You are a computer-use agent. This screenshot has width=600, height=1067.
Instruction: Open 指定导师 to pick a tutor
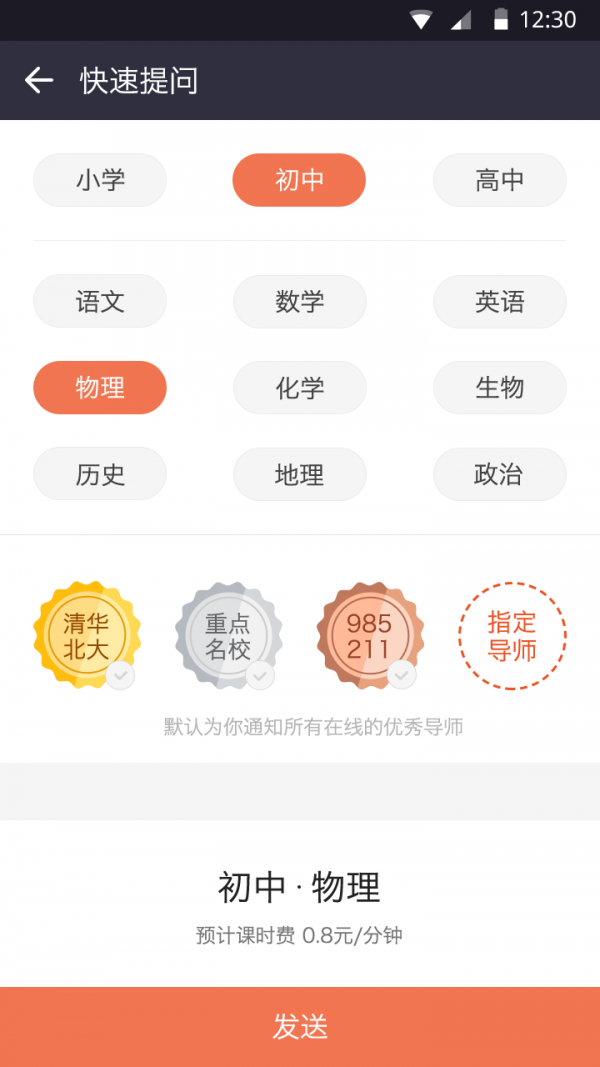512,636
